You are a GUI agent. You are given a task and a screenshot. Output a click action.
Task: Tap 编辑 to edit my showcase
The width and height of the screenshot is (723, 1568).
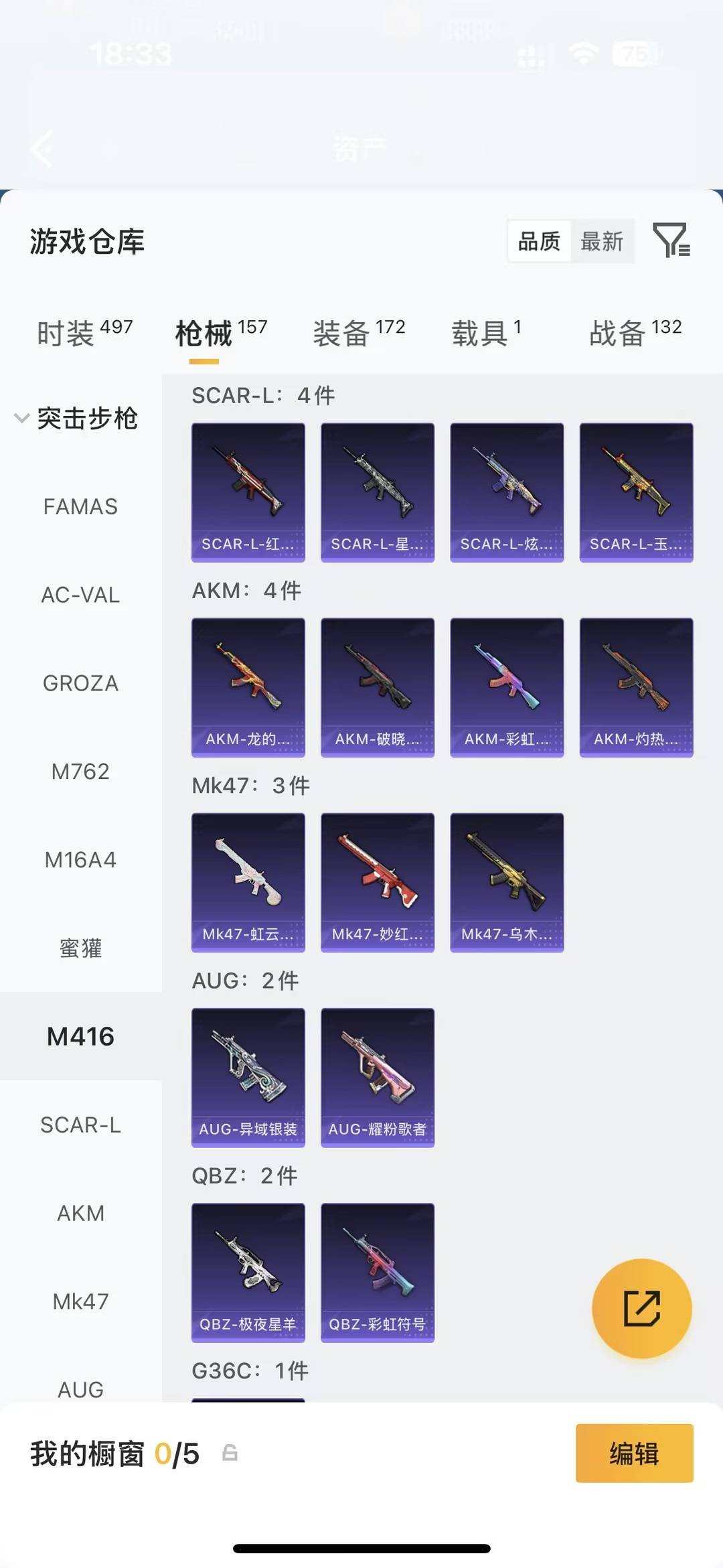coord(634,1453)
